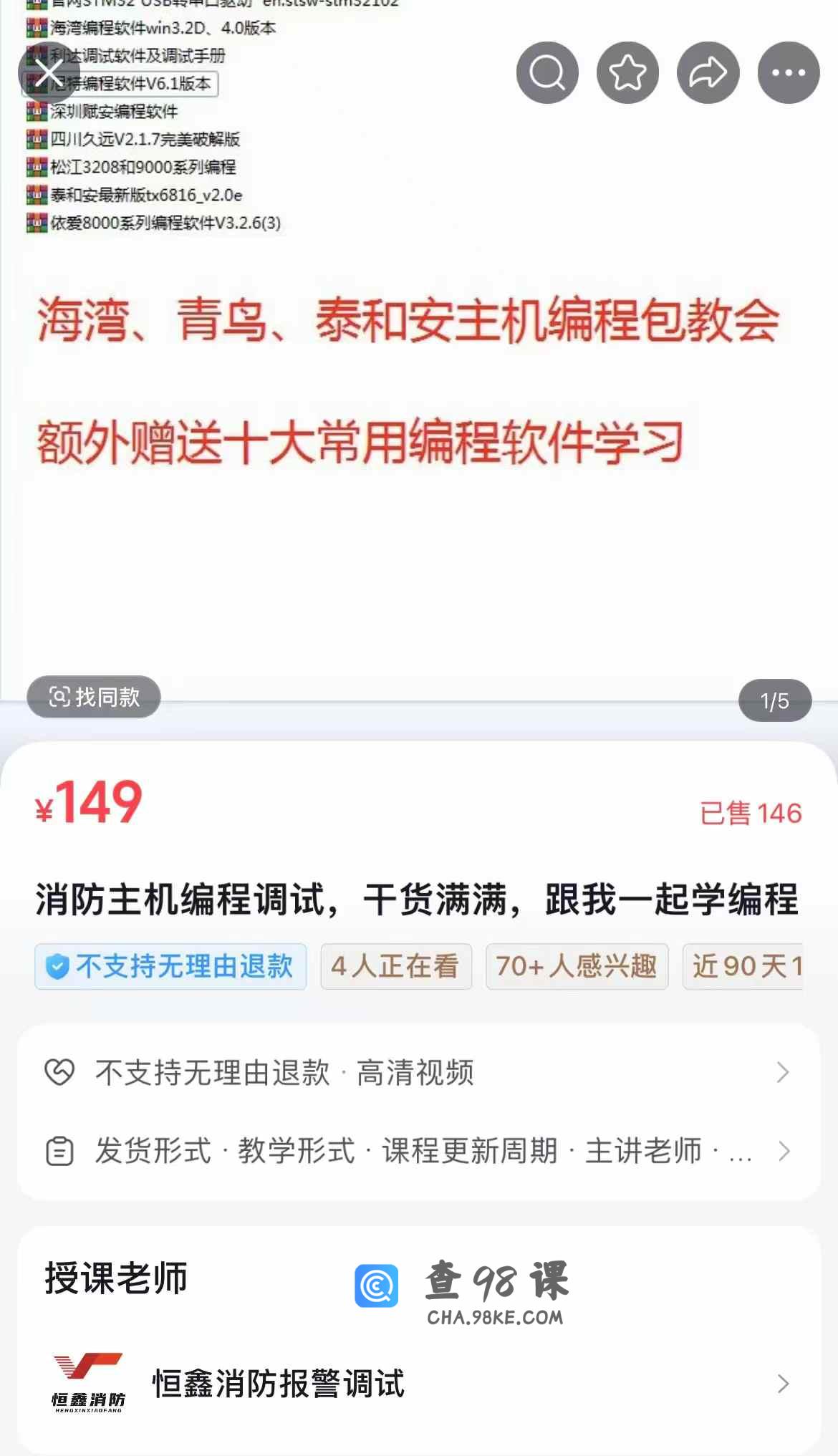
Task: Tap the 不支持无理由退款 blue chip
Action: coord(170,966)
